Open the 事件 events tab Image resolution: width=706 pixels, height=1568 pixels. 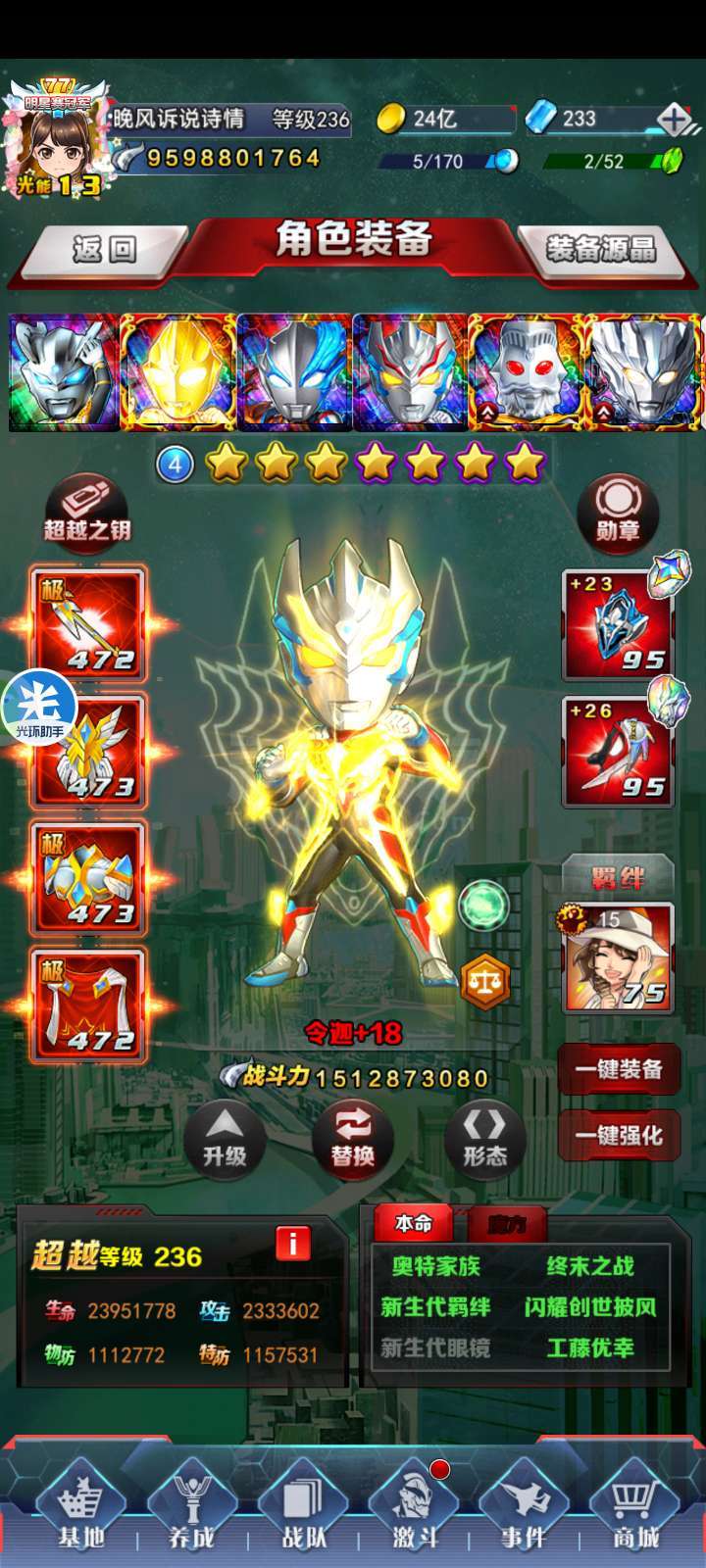pos(524,1509)
